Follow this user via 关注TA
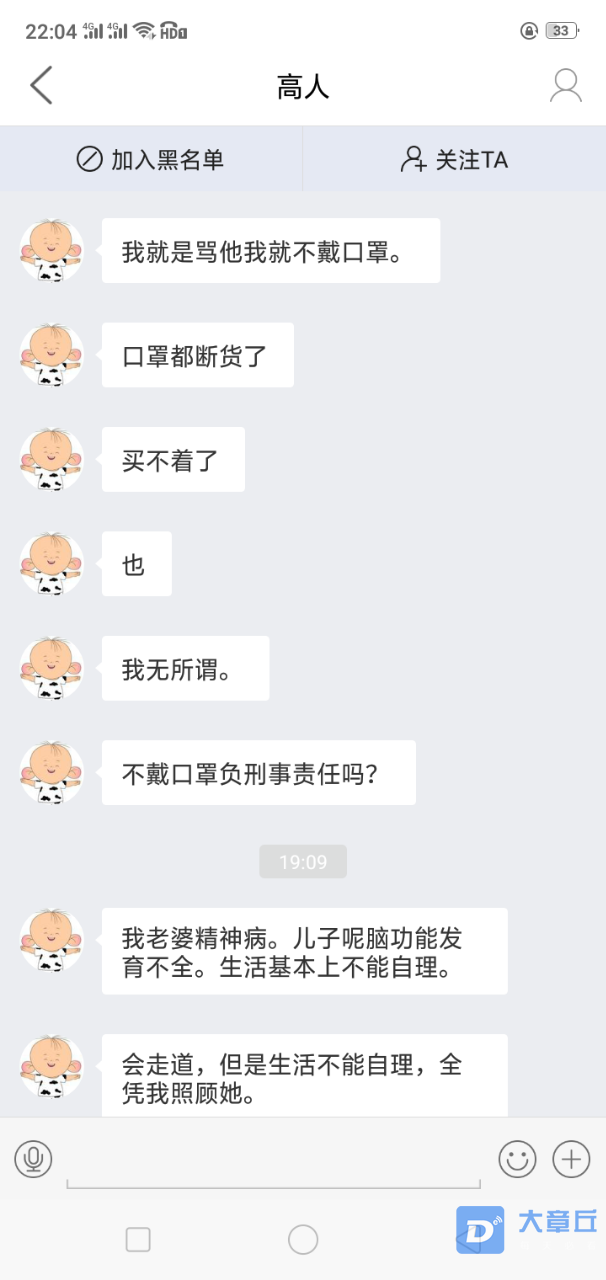 (454, 159)
